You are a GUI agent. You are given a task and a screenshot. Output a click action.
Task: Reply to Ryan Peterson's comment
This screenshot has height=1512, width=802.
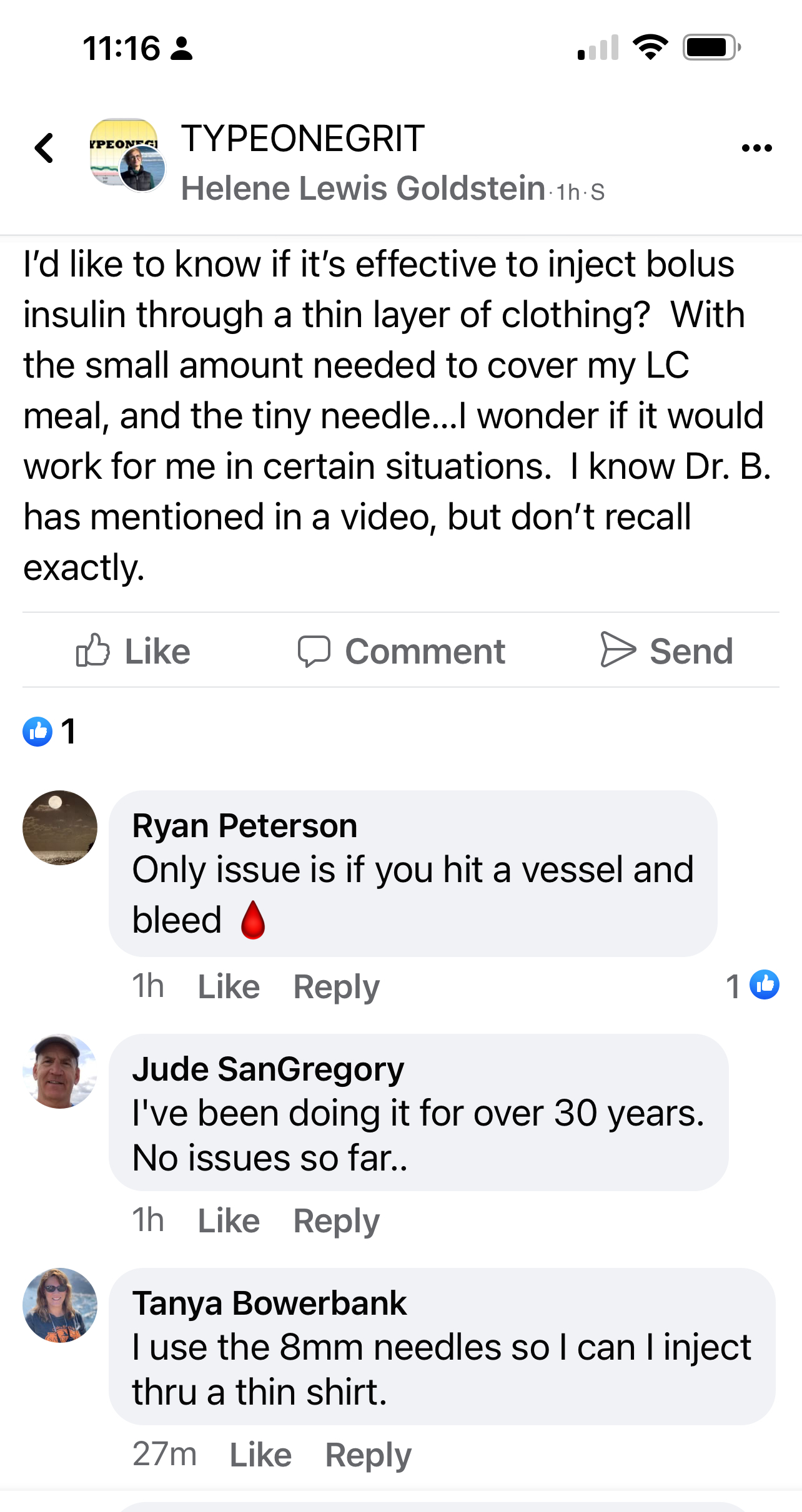(336, 987)
